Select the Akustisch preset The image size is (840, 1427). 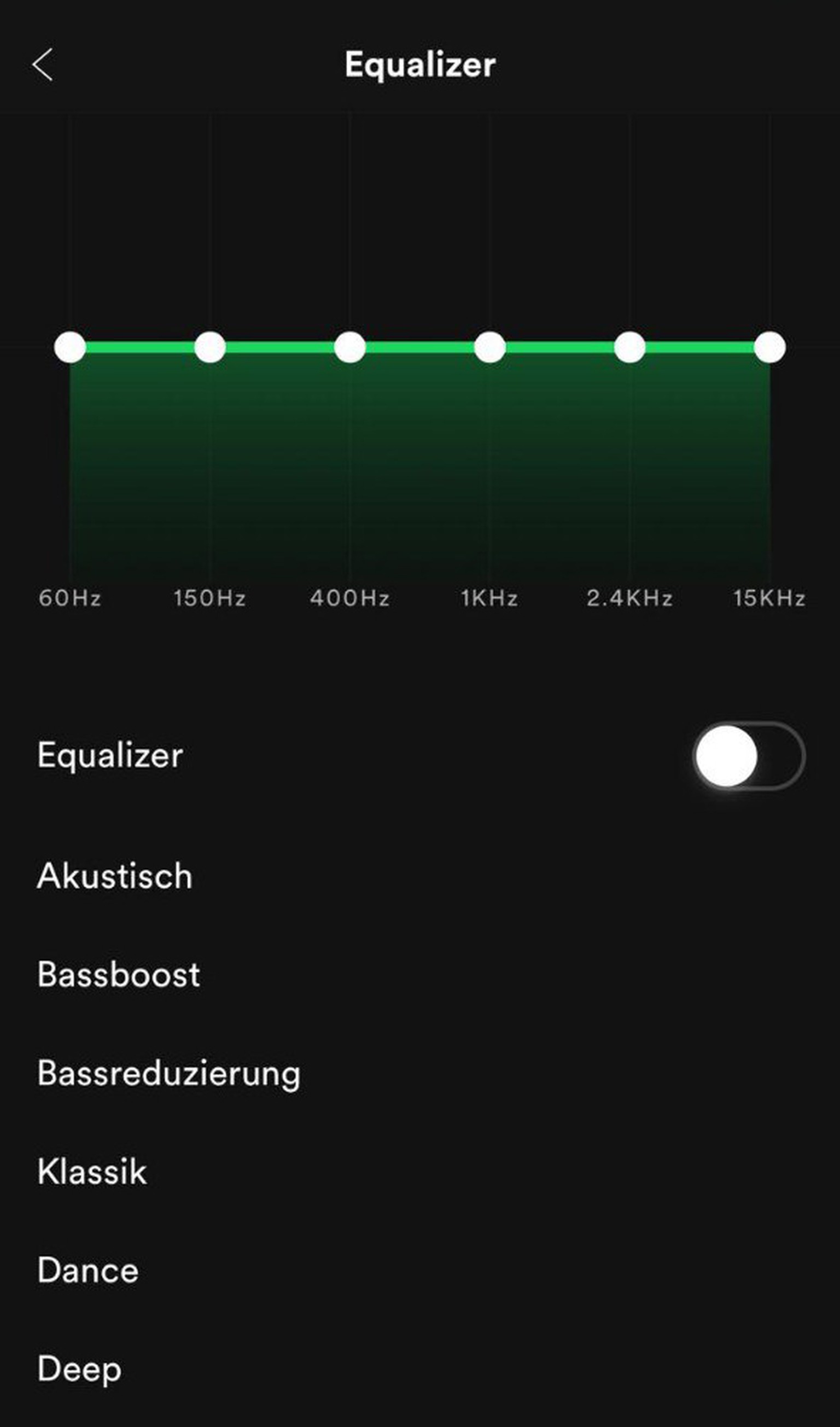pos(115,876)
